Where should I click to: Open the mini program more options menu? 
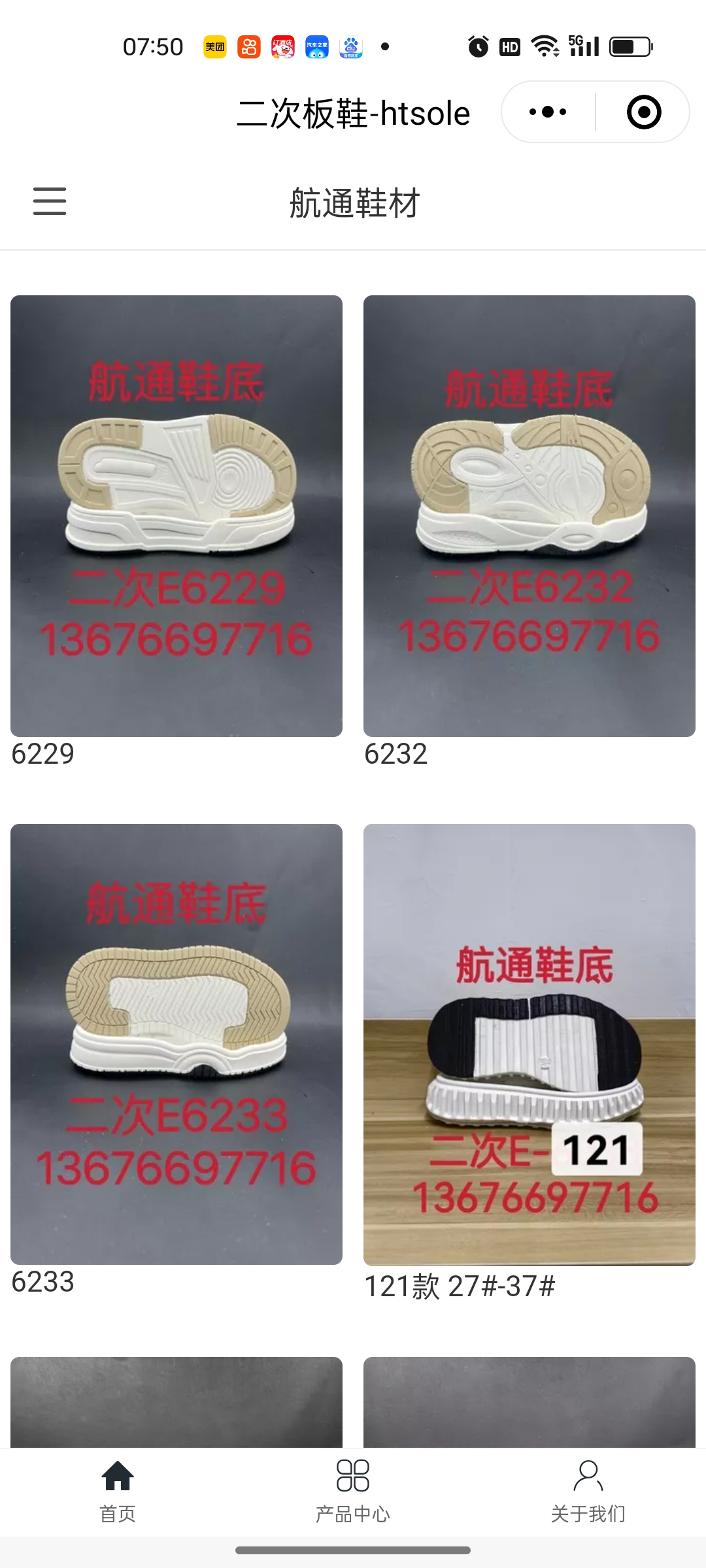(x=548, y=112)
